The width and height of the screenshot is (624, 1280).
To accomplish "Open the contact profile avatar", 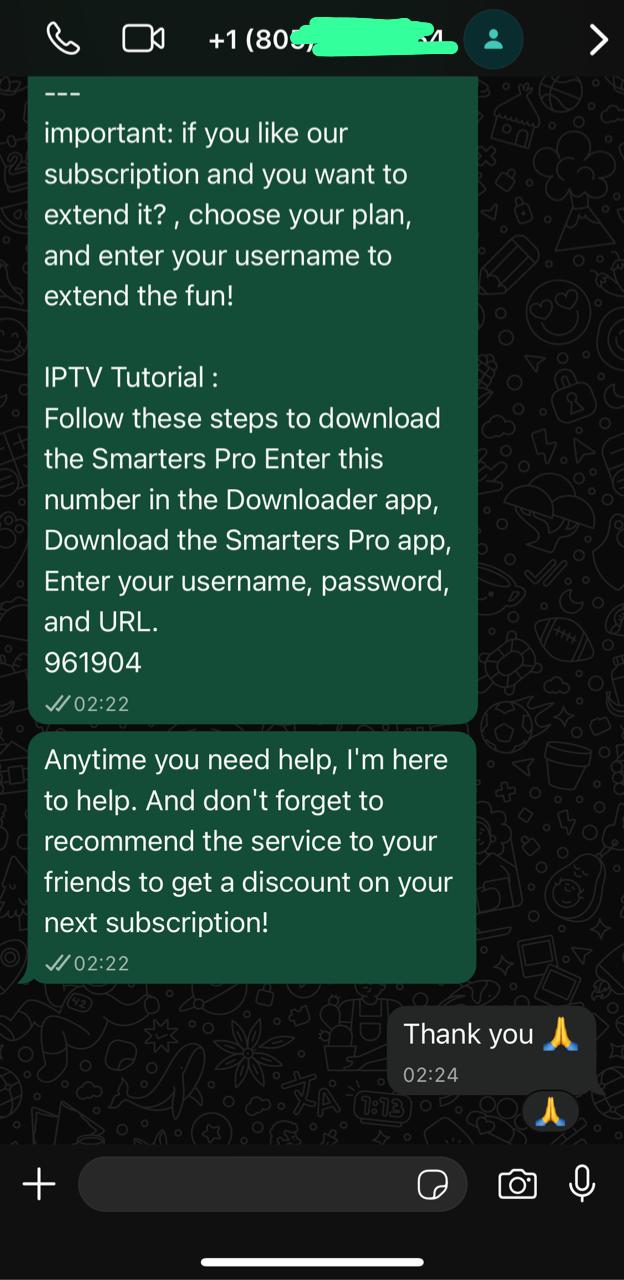I will pos(493,40).
